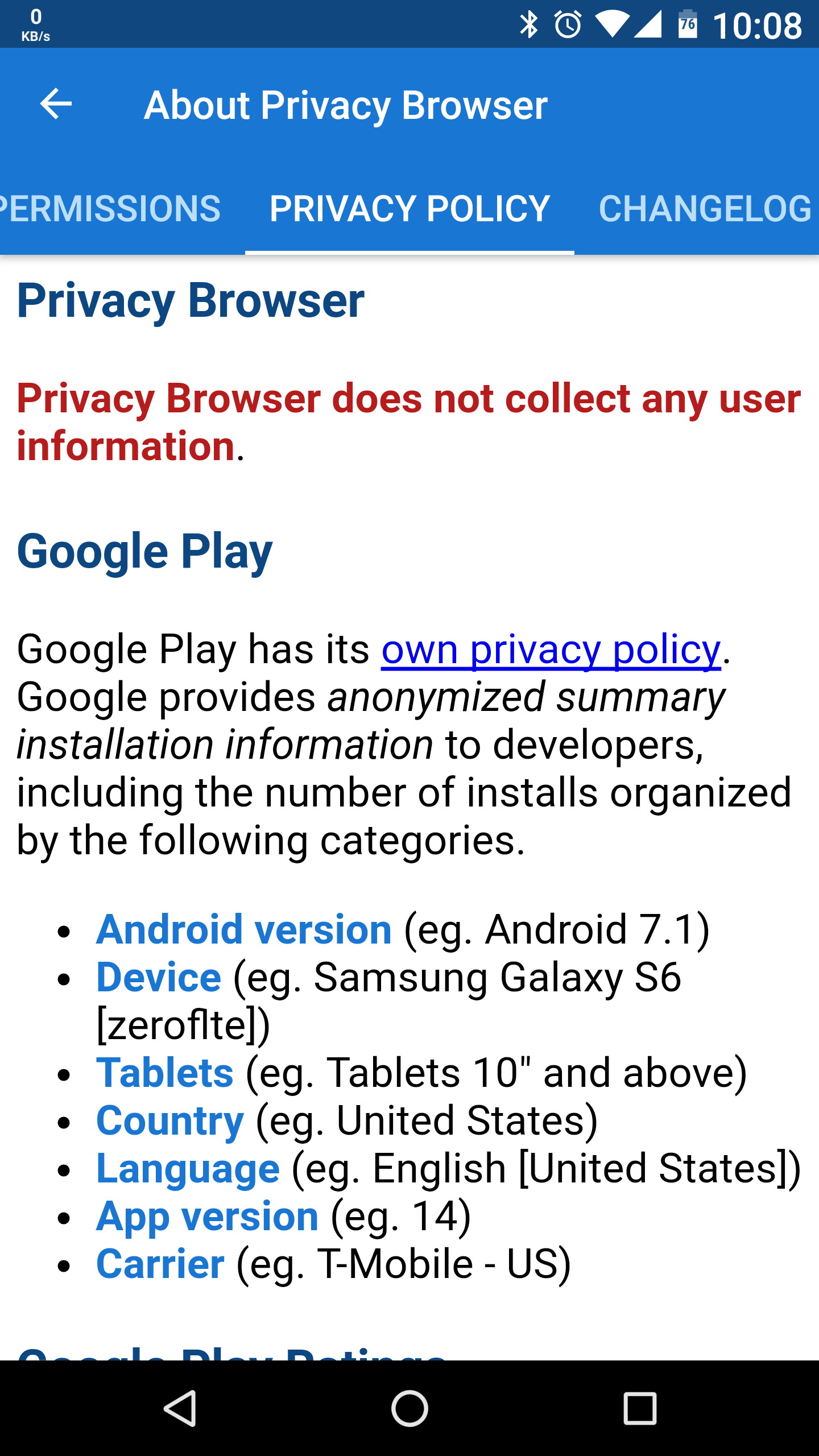The height and width of the screenshot is (1456, 819).
Task: Tap the system home button
Action: (409, 1408)
